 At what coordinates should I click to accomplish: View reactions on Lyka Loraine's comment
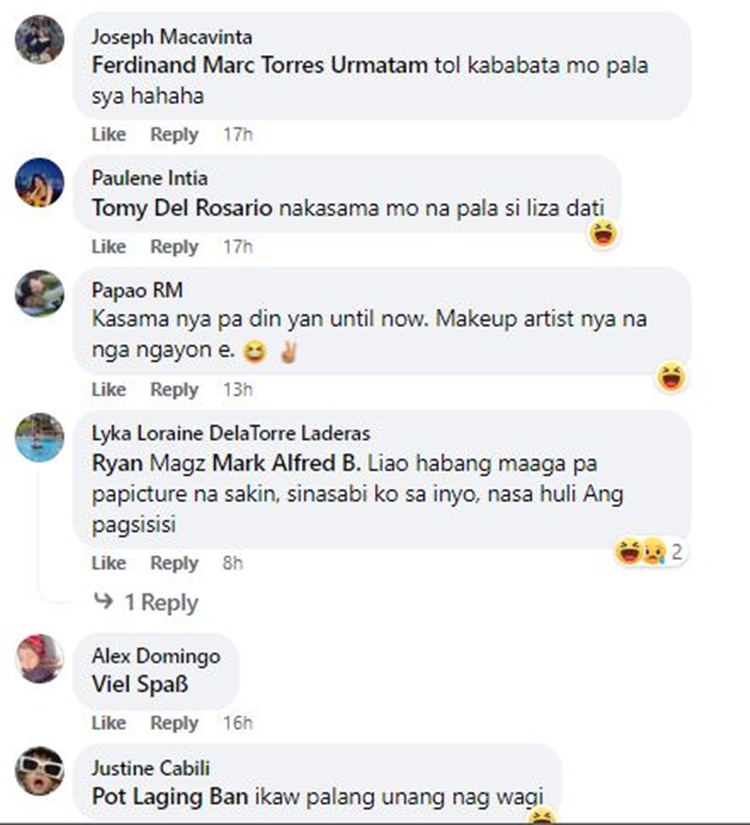(x=650, y=550)
